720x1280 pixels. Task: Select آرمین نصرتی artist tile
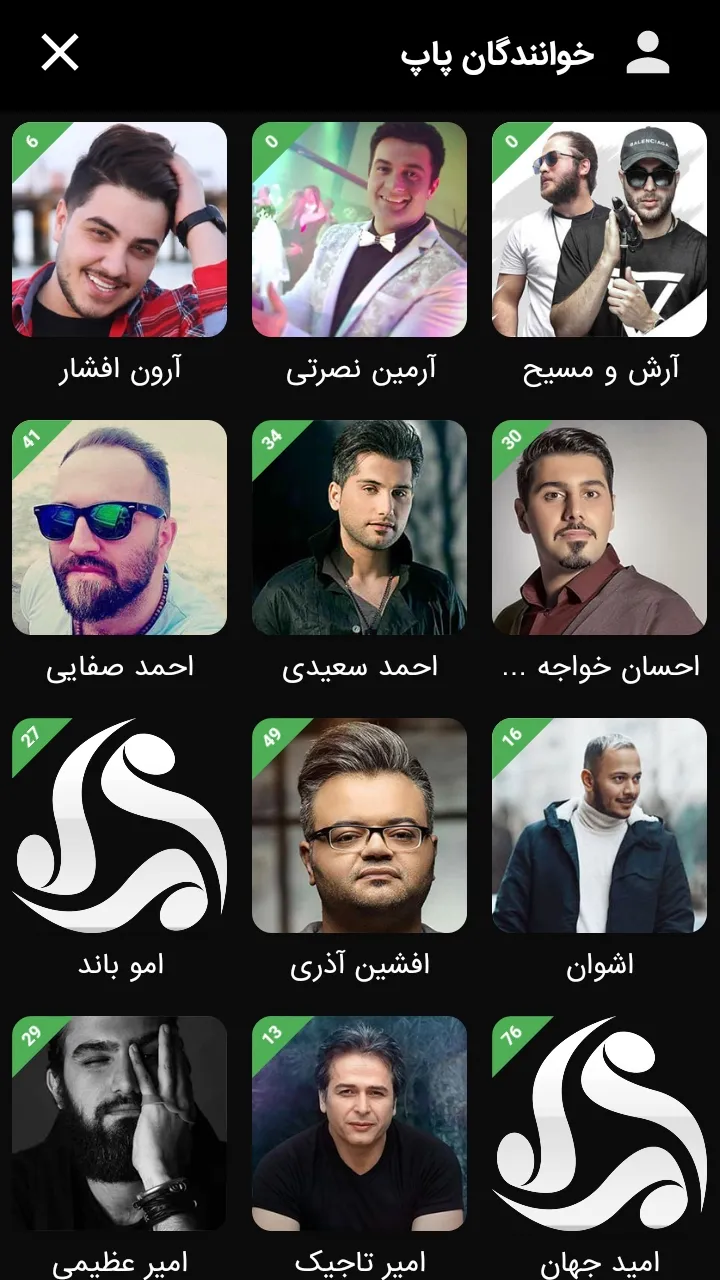(x=359, y=230)
